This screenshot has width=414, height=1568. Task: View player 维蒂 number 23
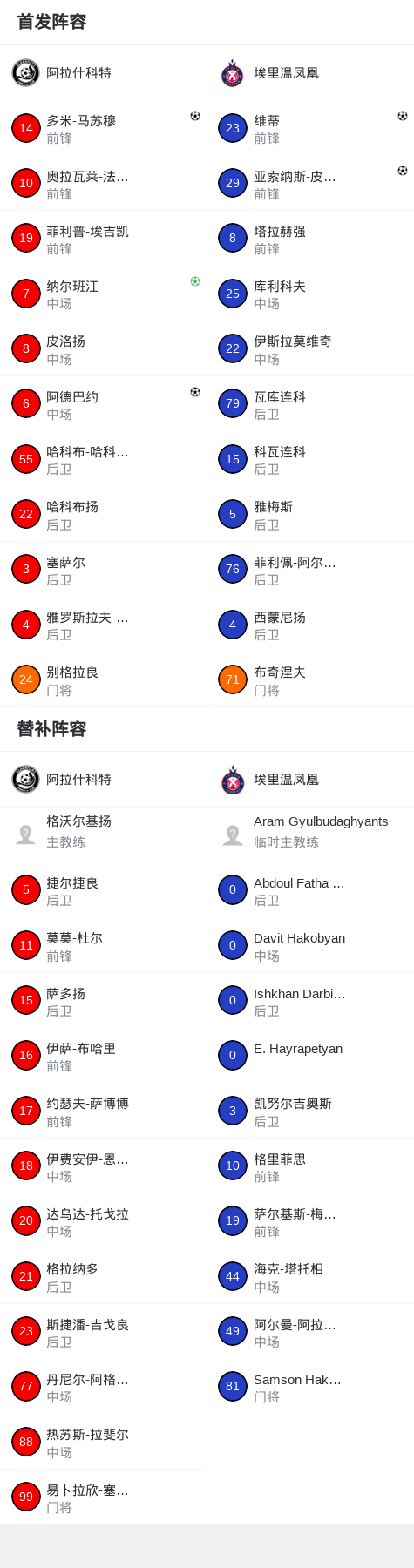tap(310, 128)
